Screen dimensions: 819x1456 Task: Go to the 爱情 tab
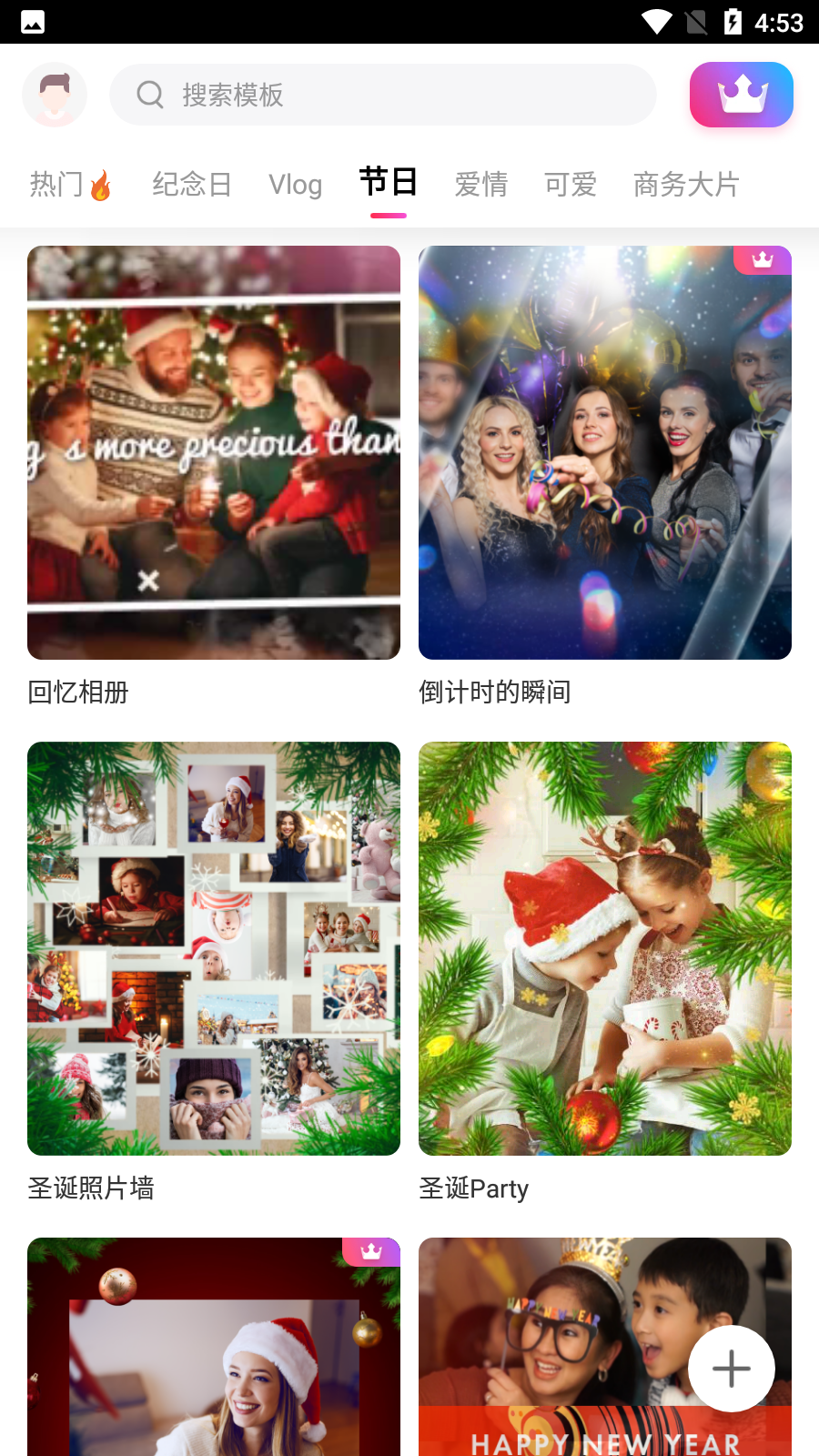pyautogui.click(x=480, y=185)
